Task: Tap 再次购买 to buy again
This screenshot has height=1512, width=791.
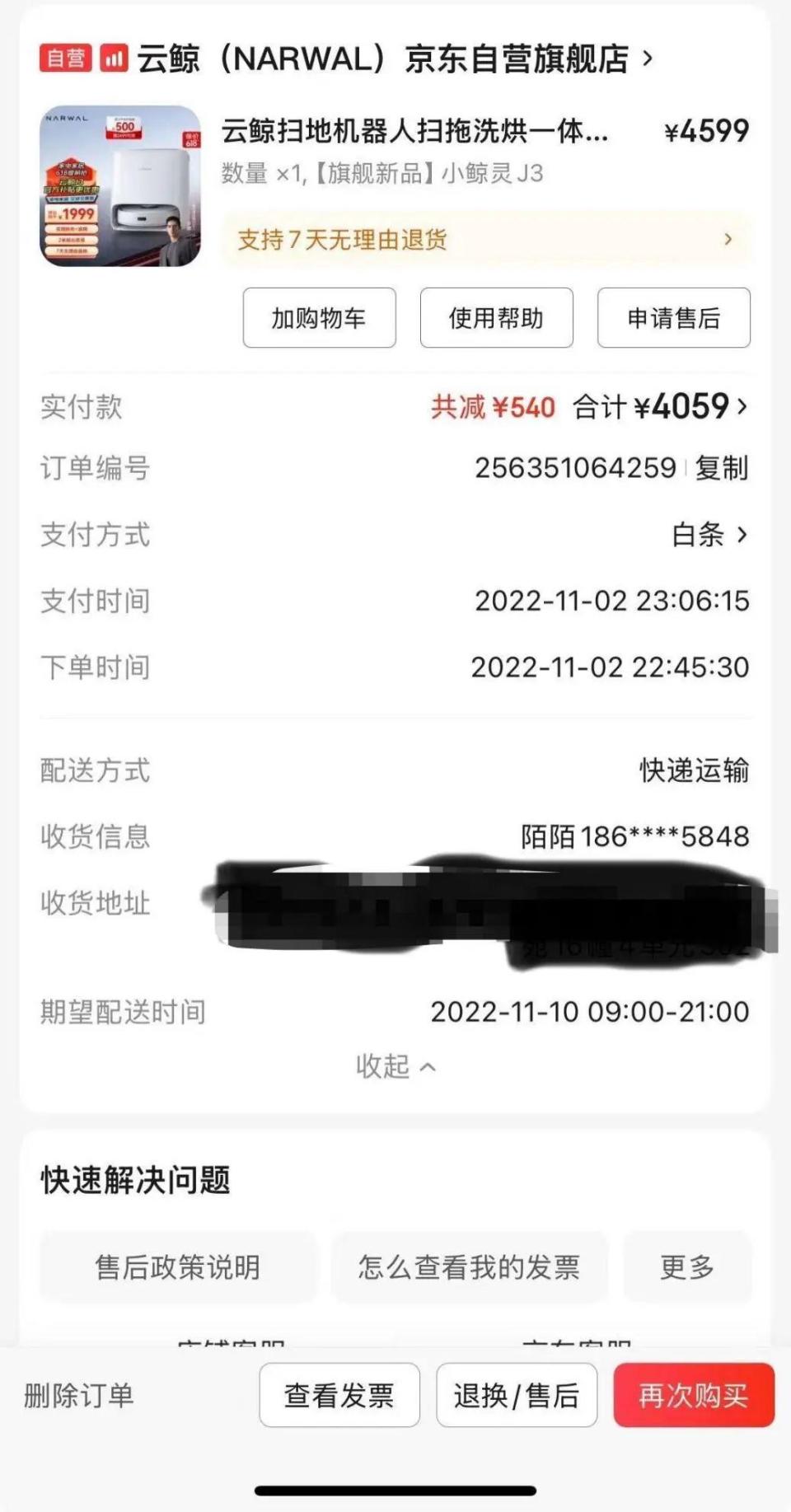Action: [694, 1396]
